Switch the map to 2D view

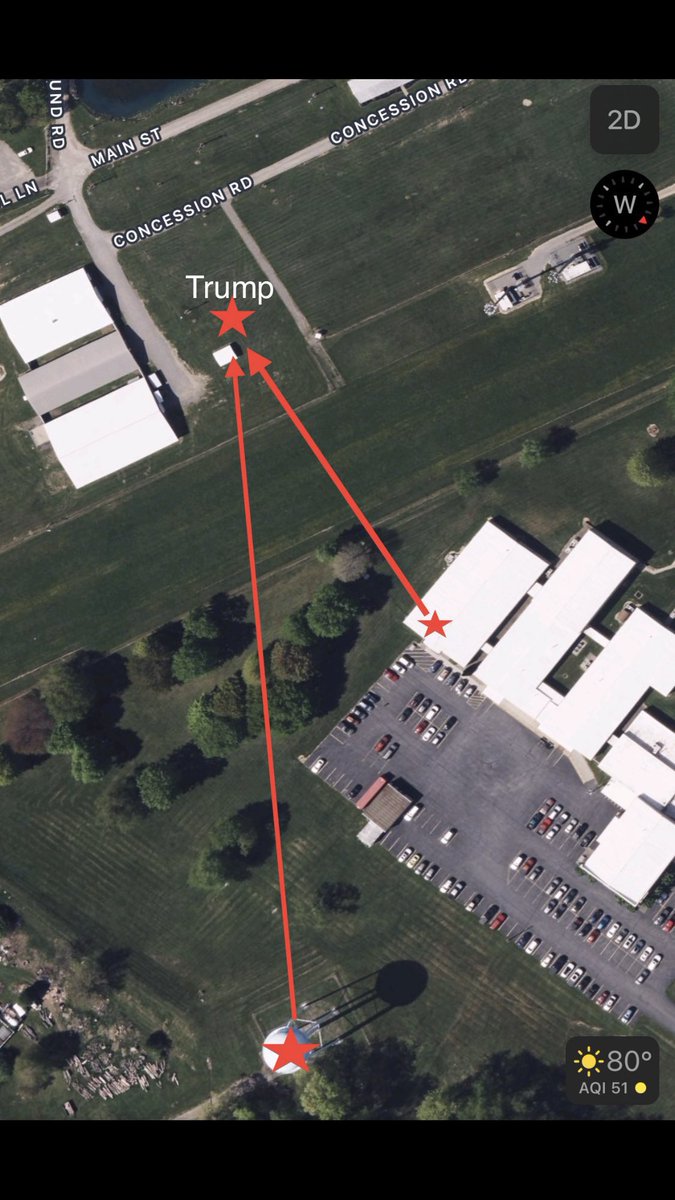624,120
